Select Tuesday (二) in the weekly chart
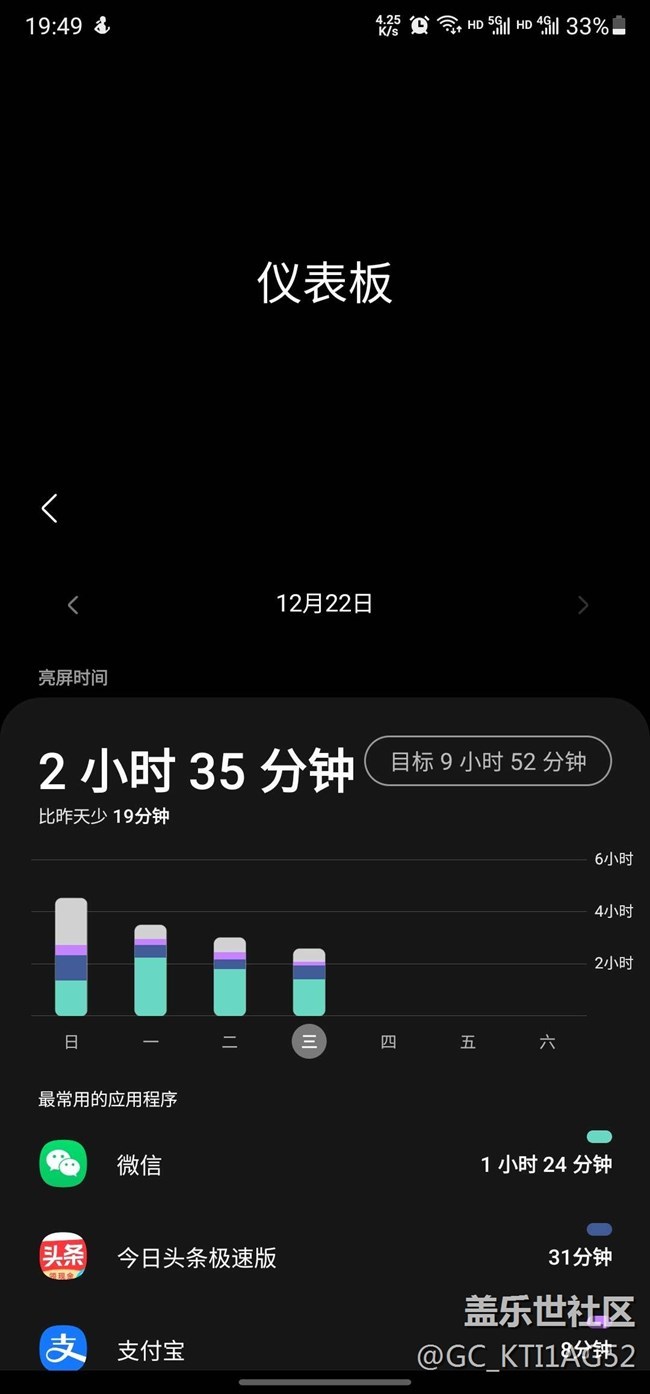The image size is (650, 1394). (x=230, y=1042)
